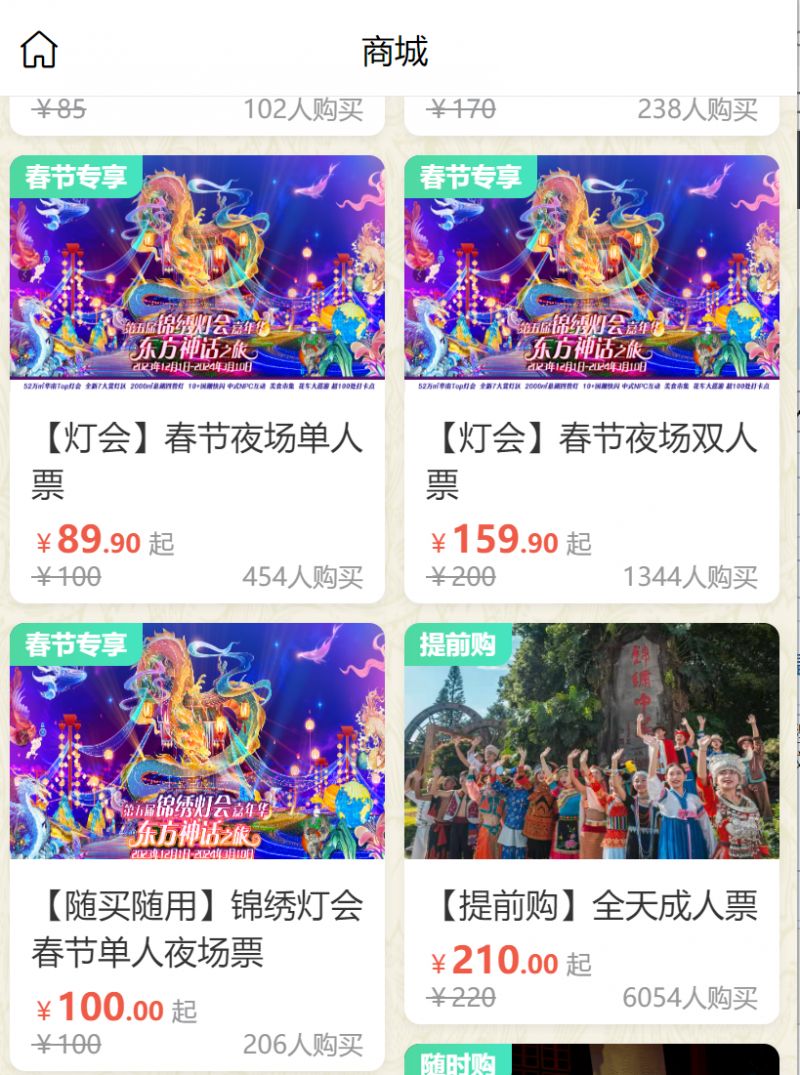Click the home icon in the top bar

click(x=40, y=47)
